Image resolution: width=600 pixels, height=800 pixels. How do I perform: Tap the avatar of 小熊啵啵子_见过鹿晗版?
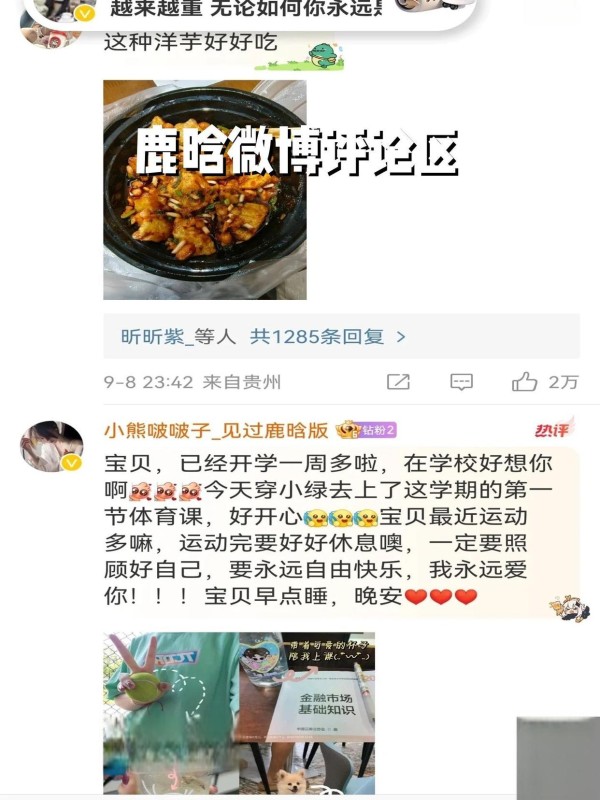pyautogui.click(x=51, y=446)
